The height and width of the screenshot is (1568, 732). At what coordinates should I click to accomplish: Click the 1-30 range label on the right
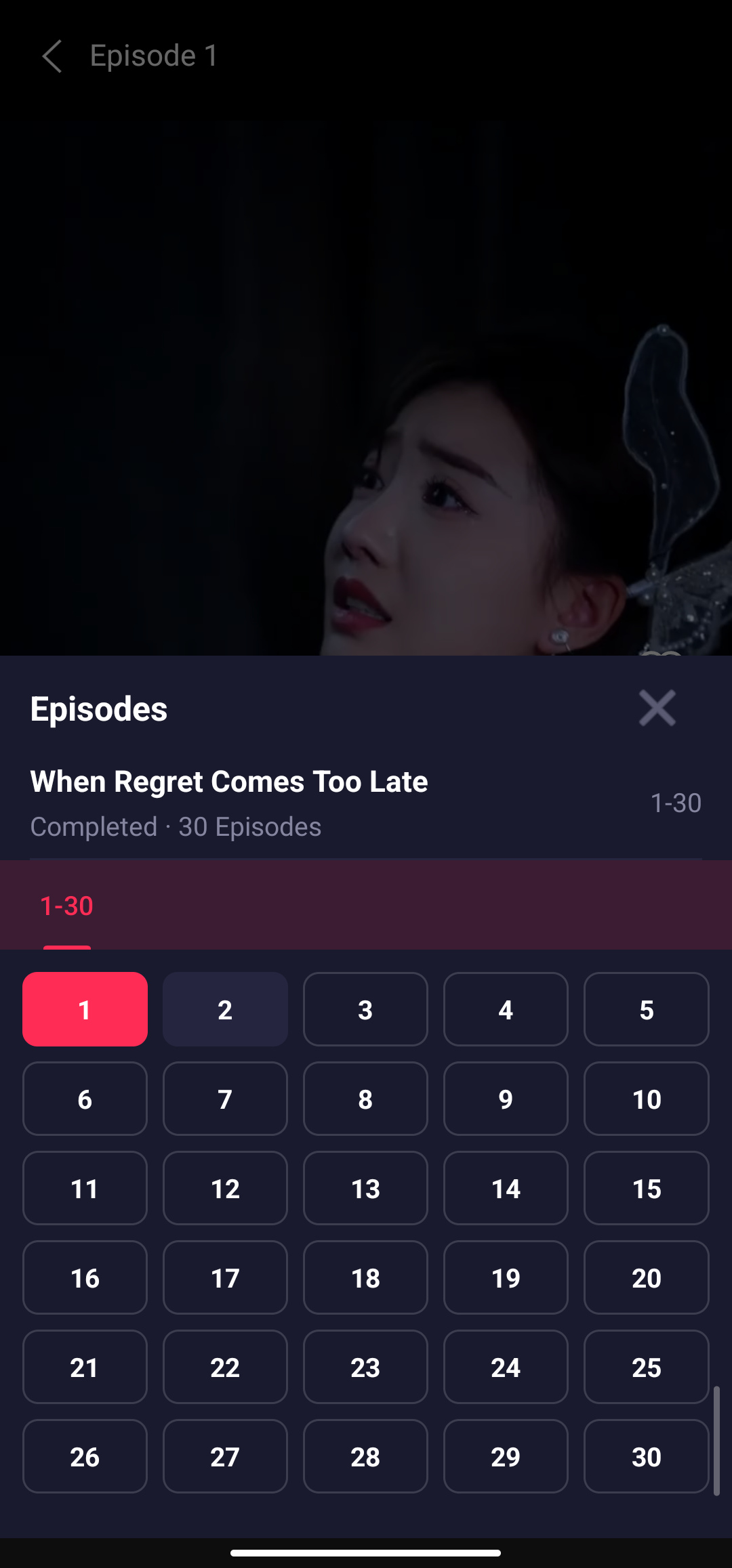[676, 802]
